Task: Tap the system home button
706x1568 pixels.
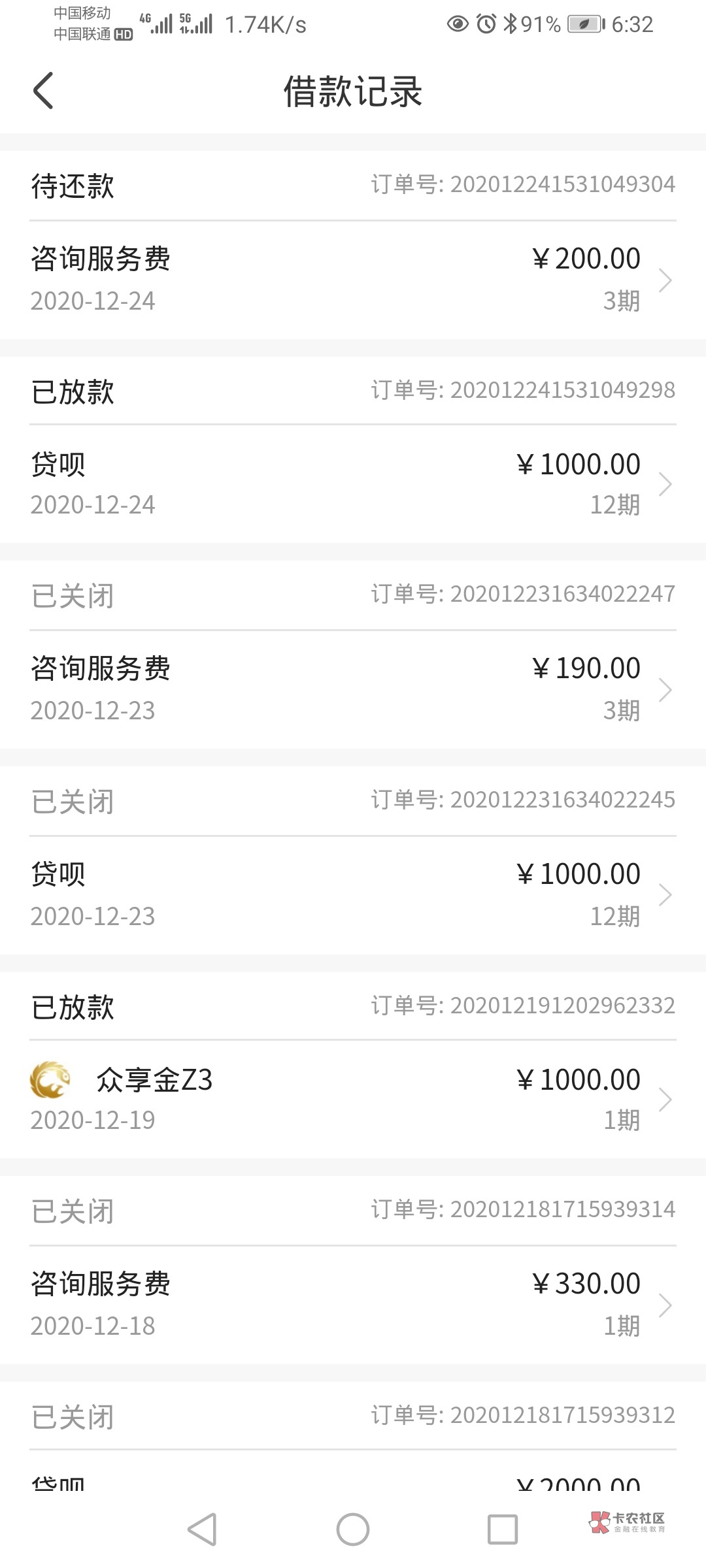Action: click(x=353, y=1529)
